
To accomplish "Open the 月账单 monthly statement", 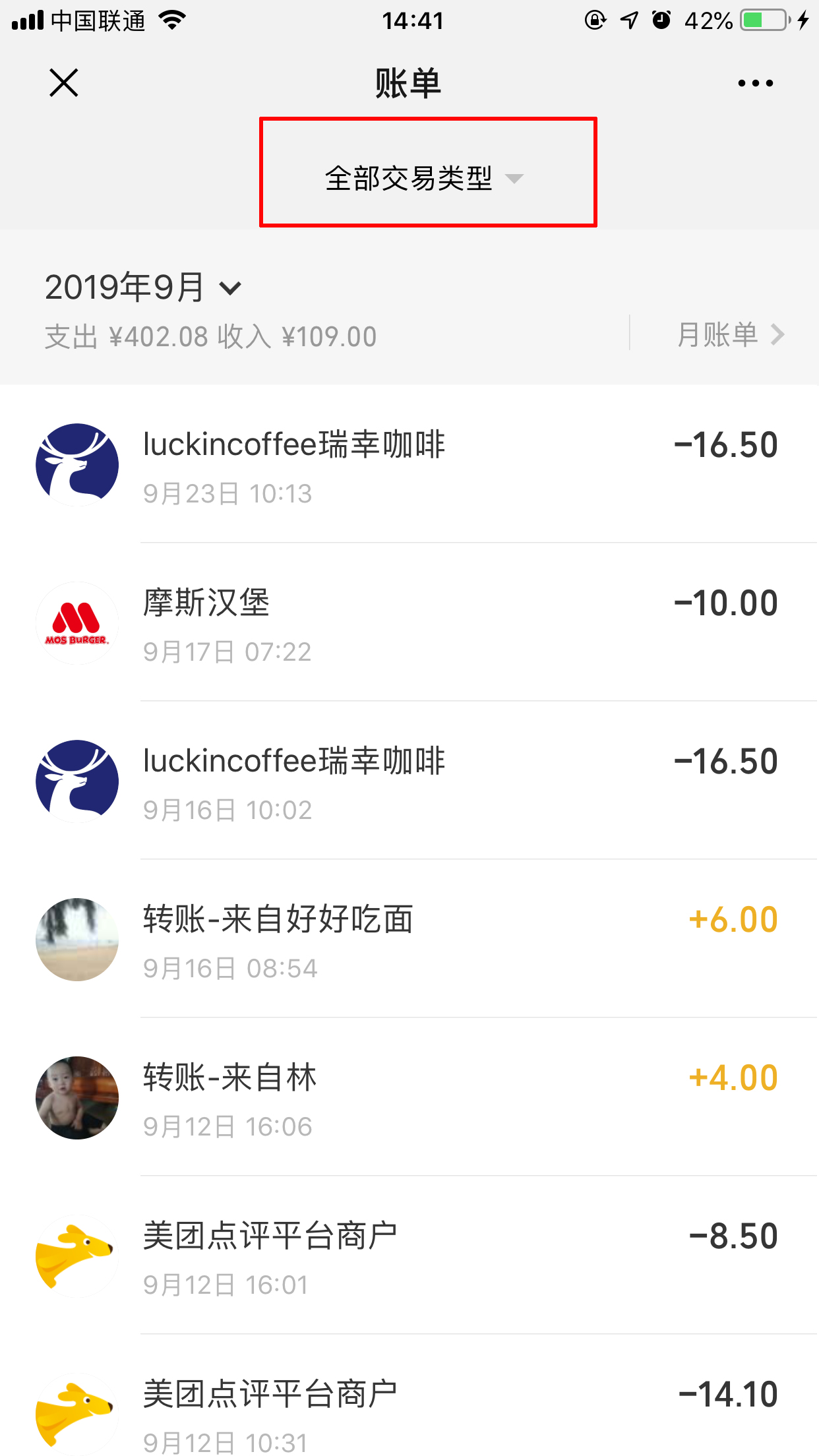I will (x=729, y=335).
